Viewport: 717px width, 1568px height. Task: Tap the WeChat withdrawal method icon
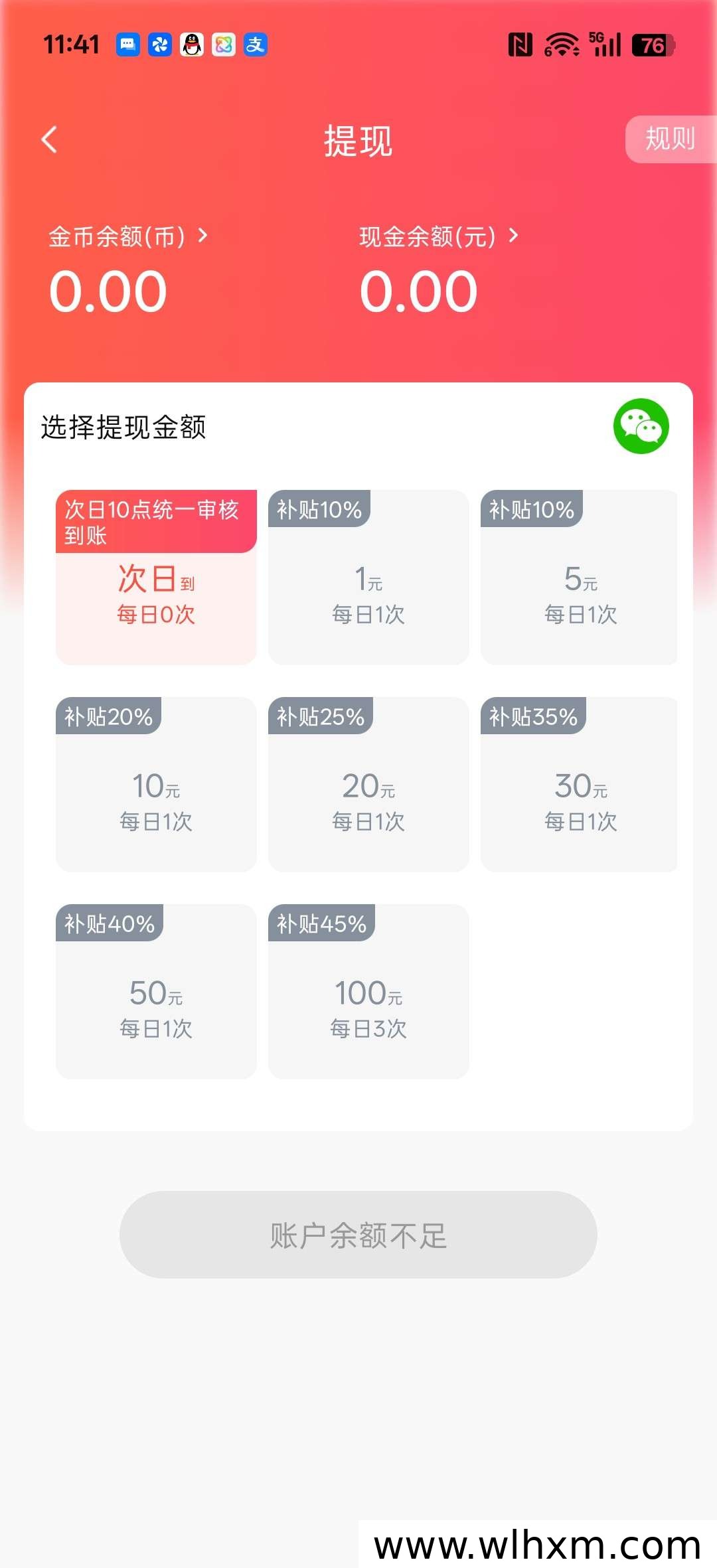coord(641,426)
